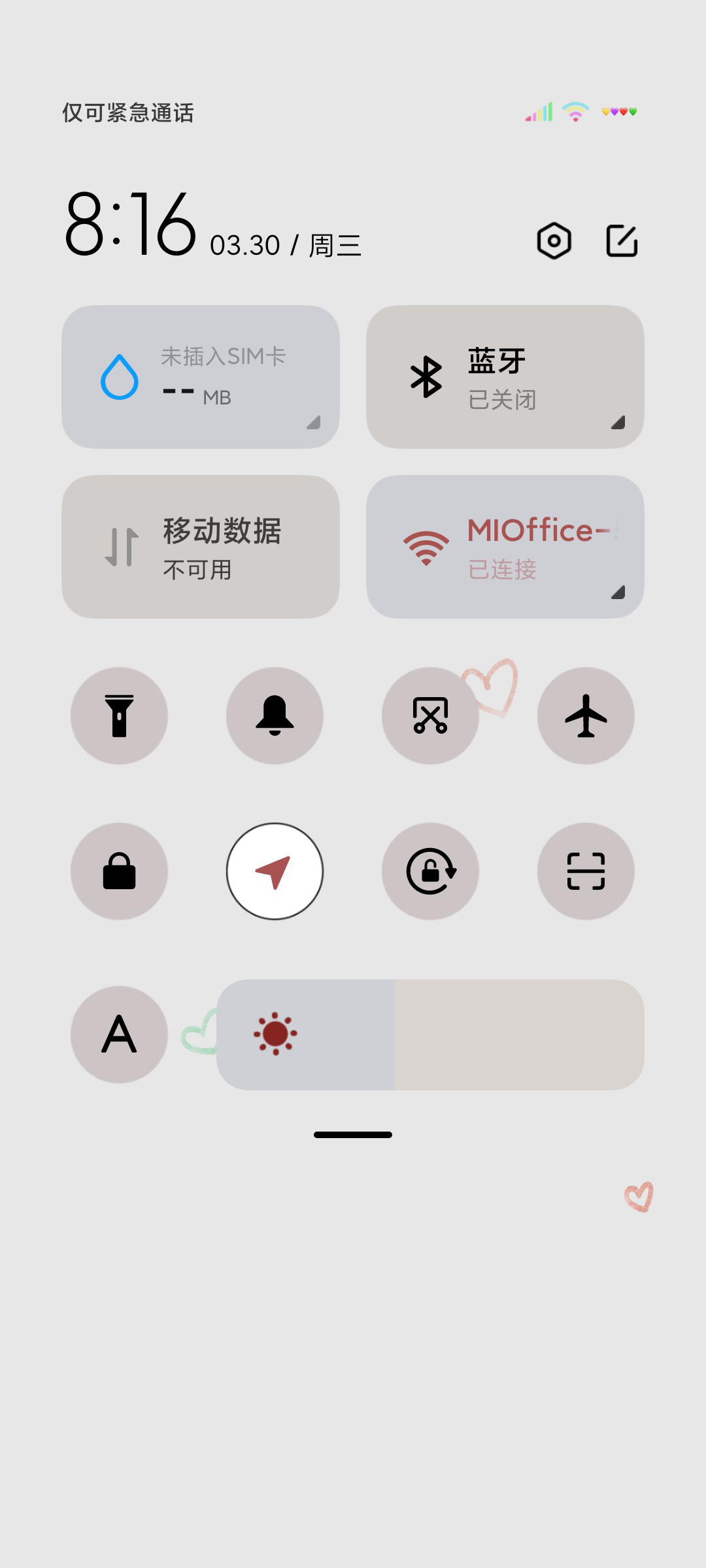Open settings via the hexagon gear icon
Image resolution: width=706 pixels, height=1568 pixels.
[x=554, y=241]
